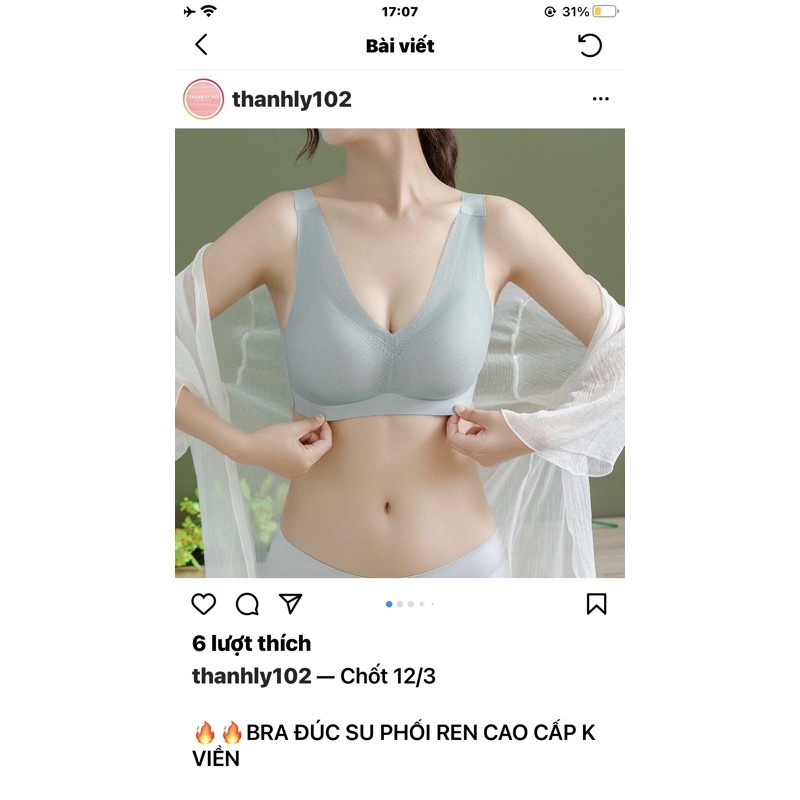
Task: Open the post's three-dot options menu
Action: [600, 99]
